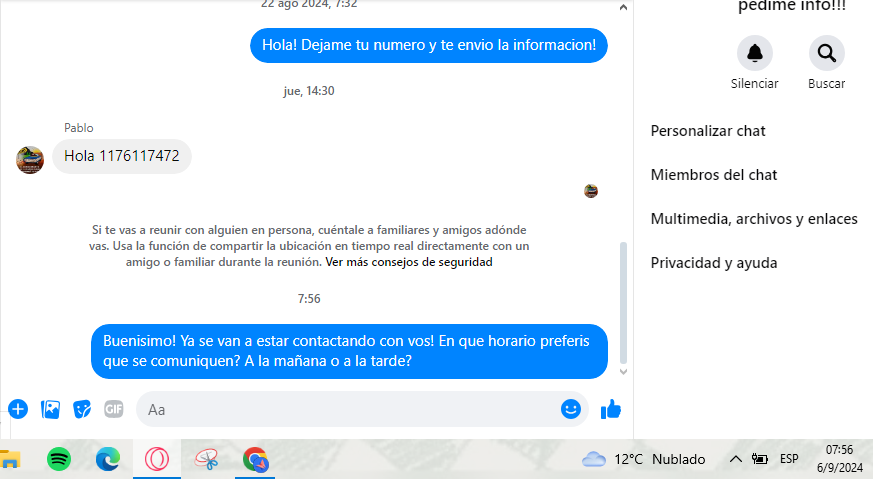
Task: Mute the chat with Silenciar bell
Action: click(x=754, y=53)
